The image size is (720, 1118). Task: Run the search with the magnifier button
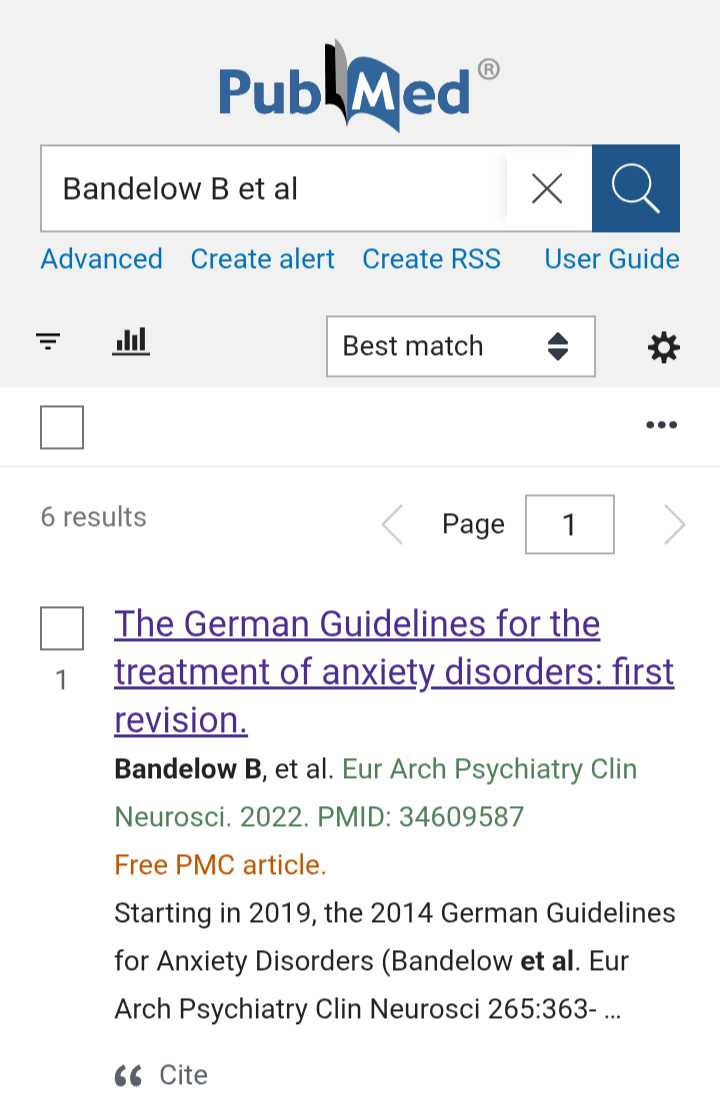click(x=636, y=189)
